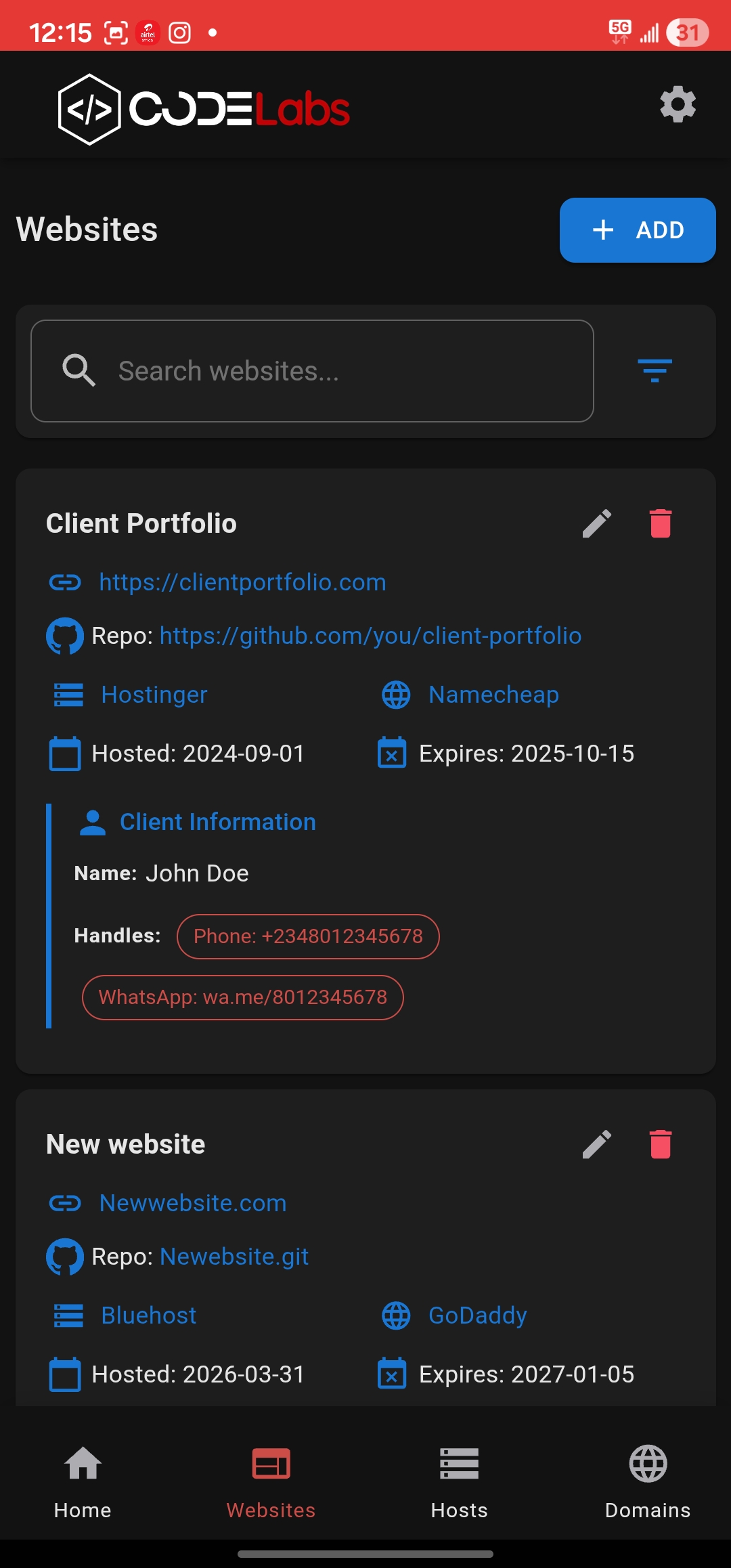This screenshot has width=731, height=1568.
Task: Open the filter options beside the search bar
Action: 655,371
